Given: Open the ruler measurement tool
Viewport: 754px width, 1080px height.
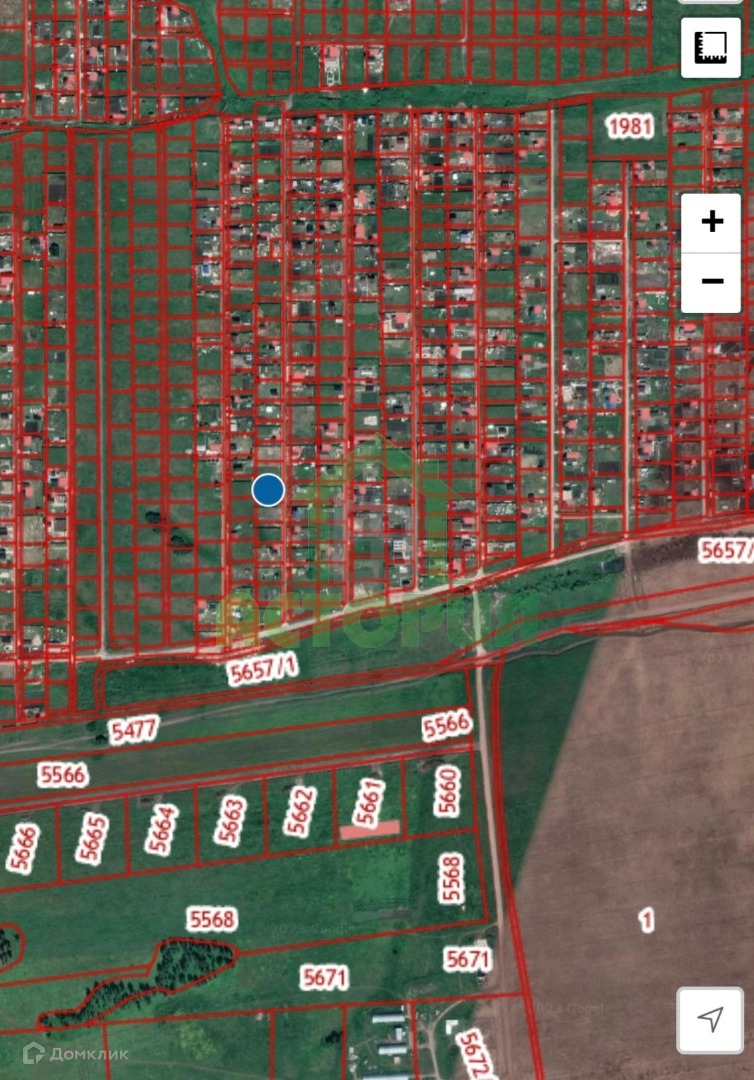Looking at the screenshot, I should (711, 48).
